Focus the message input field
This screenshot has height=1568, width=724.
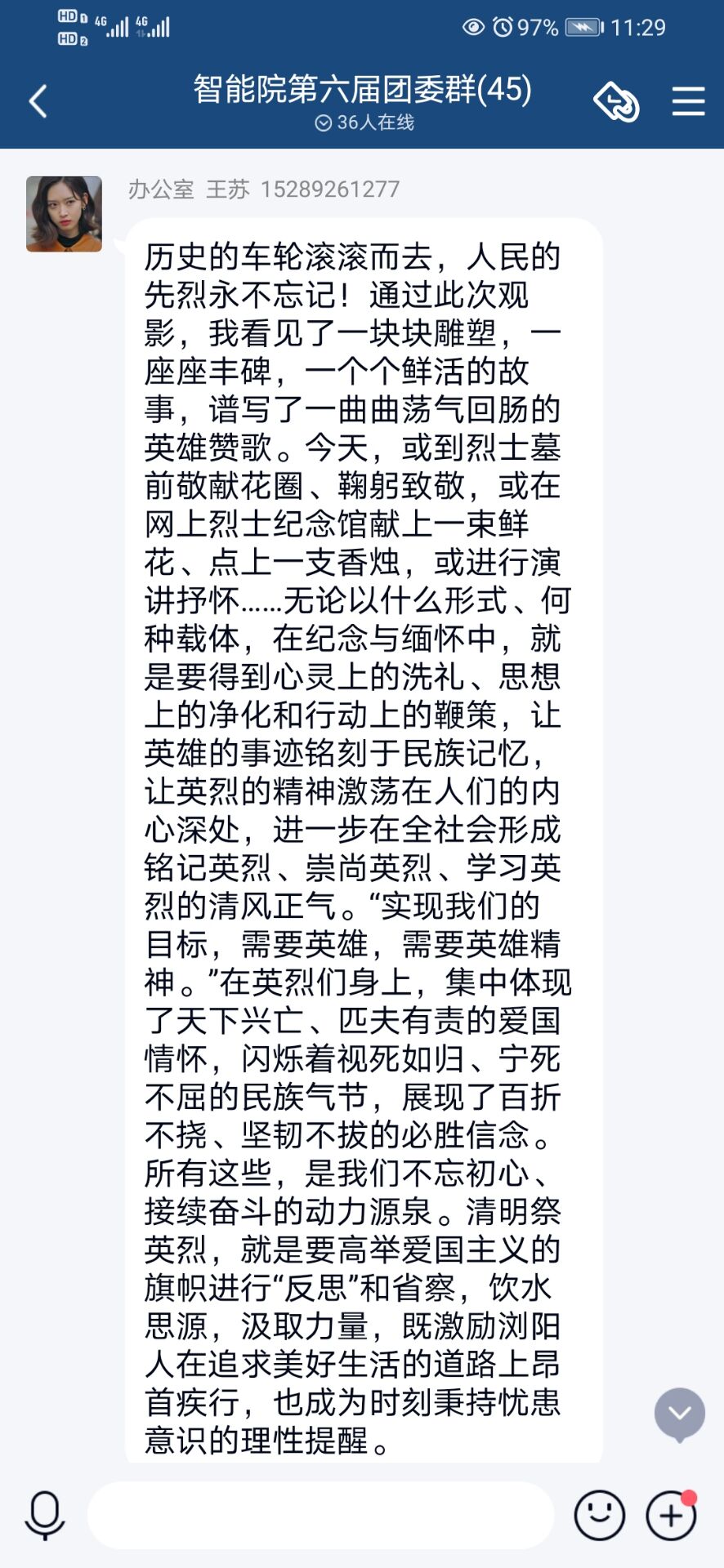point(320,1515)
